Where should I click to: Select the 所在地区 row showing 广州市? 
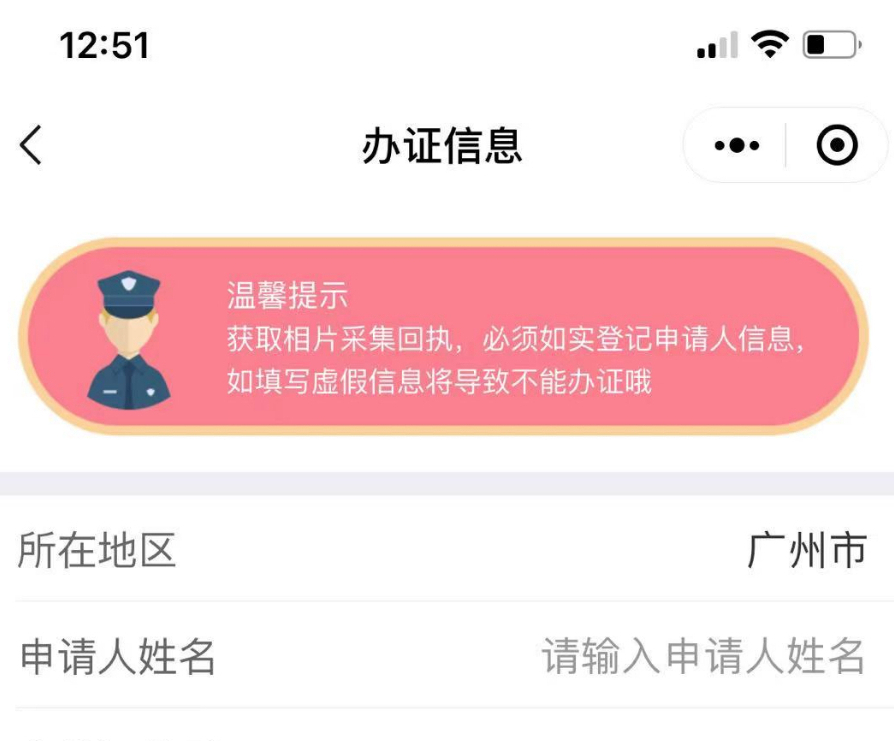point(447,550)
